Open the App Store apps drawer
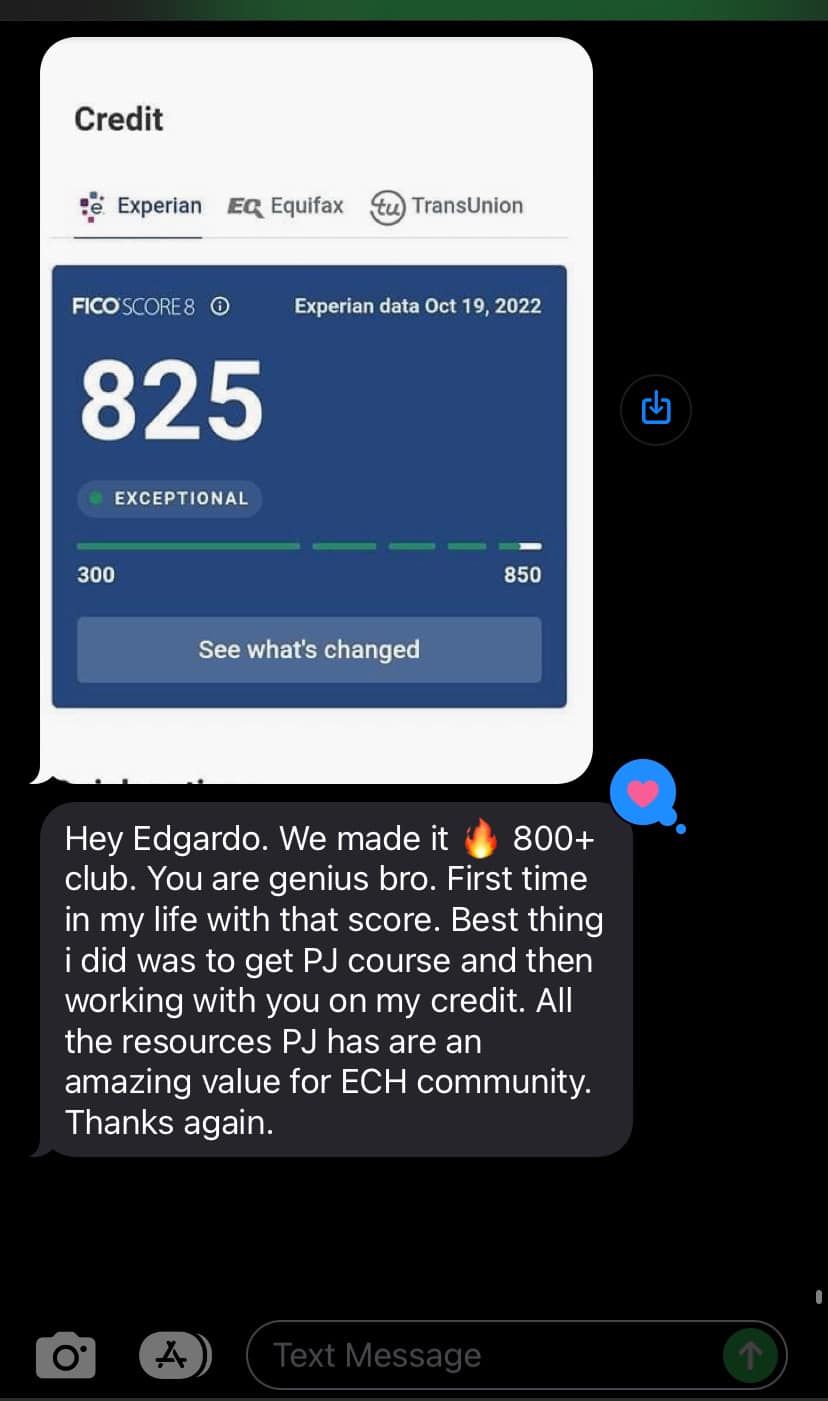 point(173,1355)
